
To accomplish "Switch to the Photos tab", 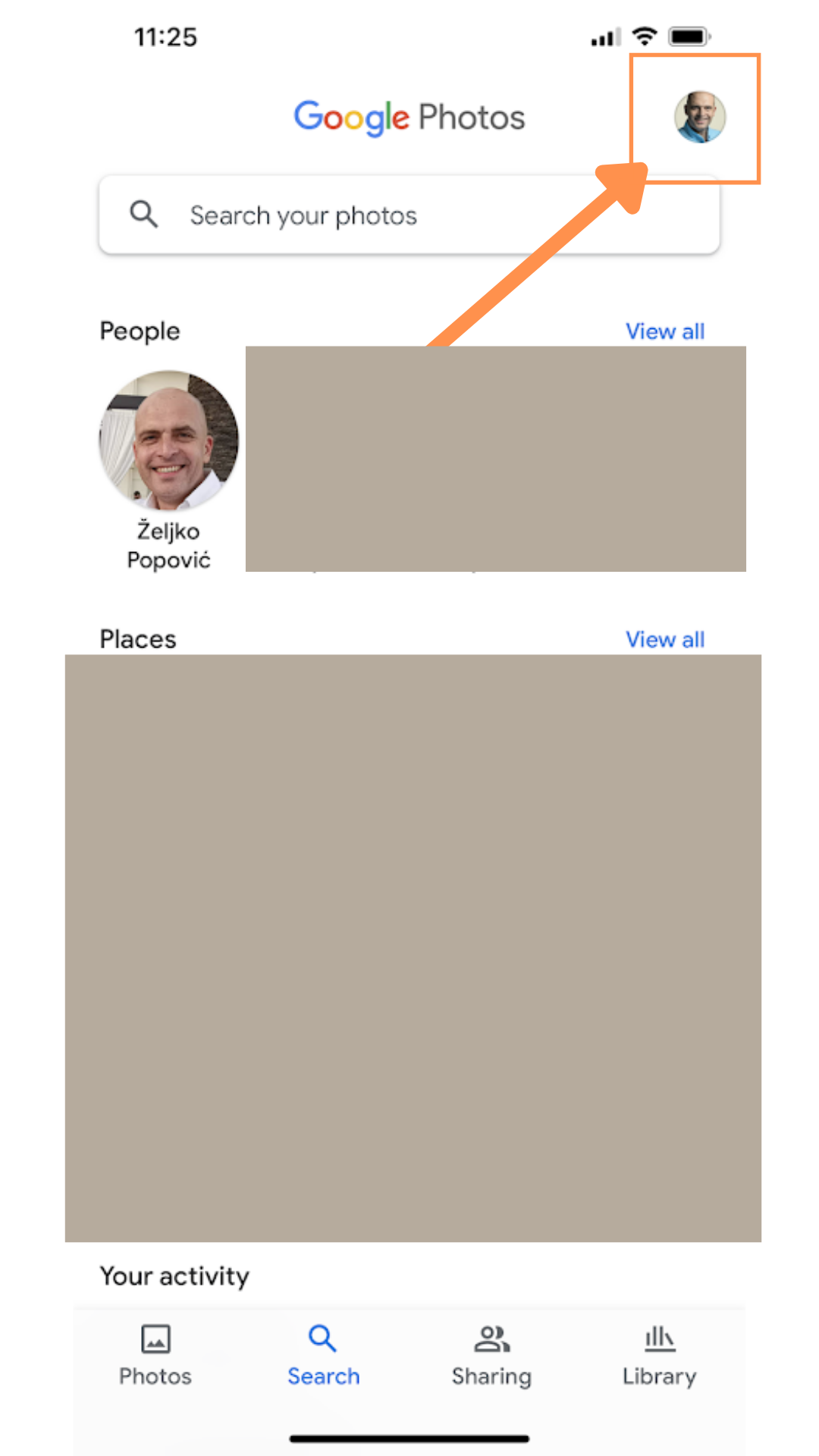I will 155,1355.
